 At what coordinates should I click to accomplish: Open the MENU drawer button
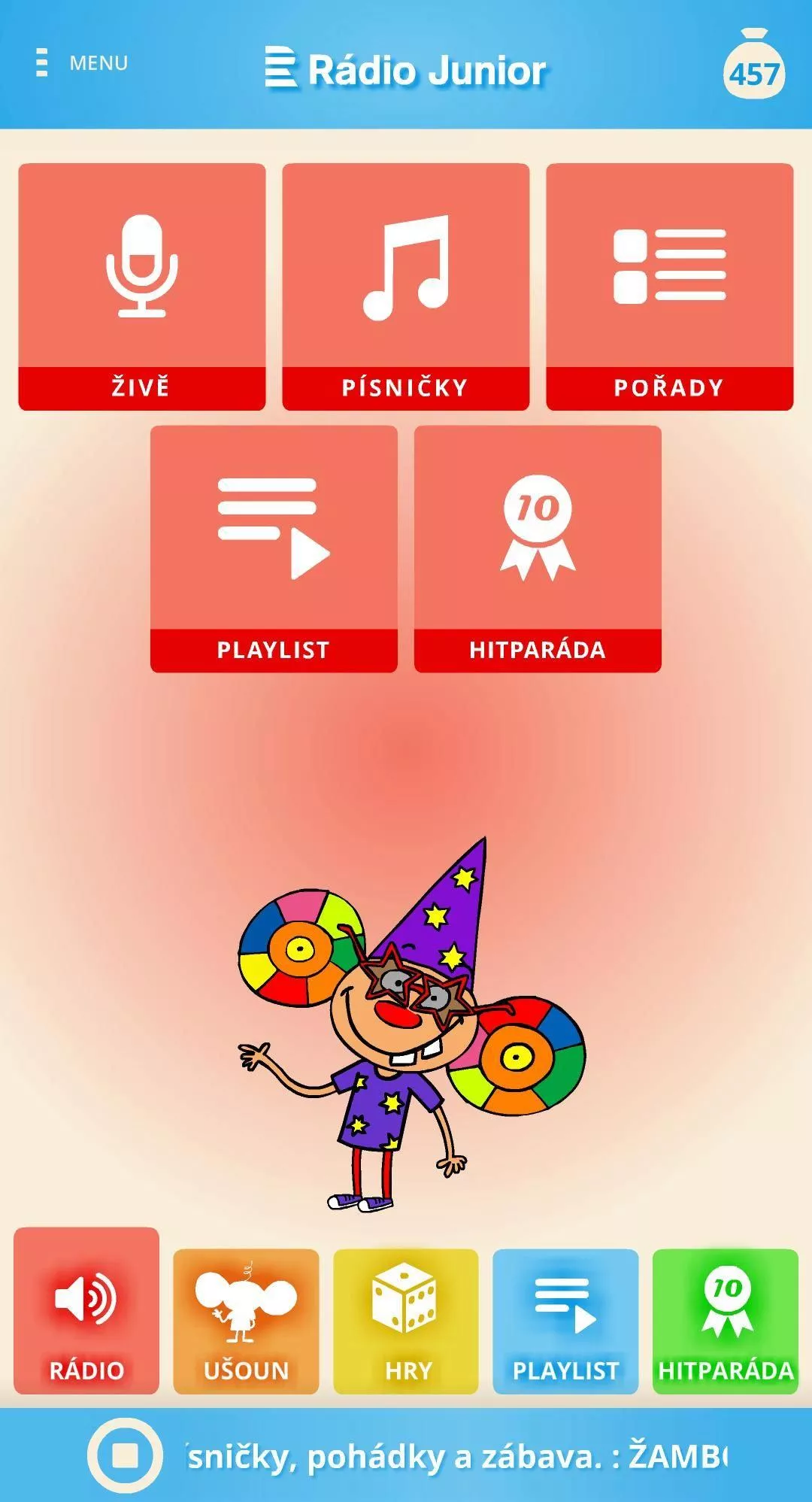pos(82,63)
